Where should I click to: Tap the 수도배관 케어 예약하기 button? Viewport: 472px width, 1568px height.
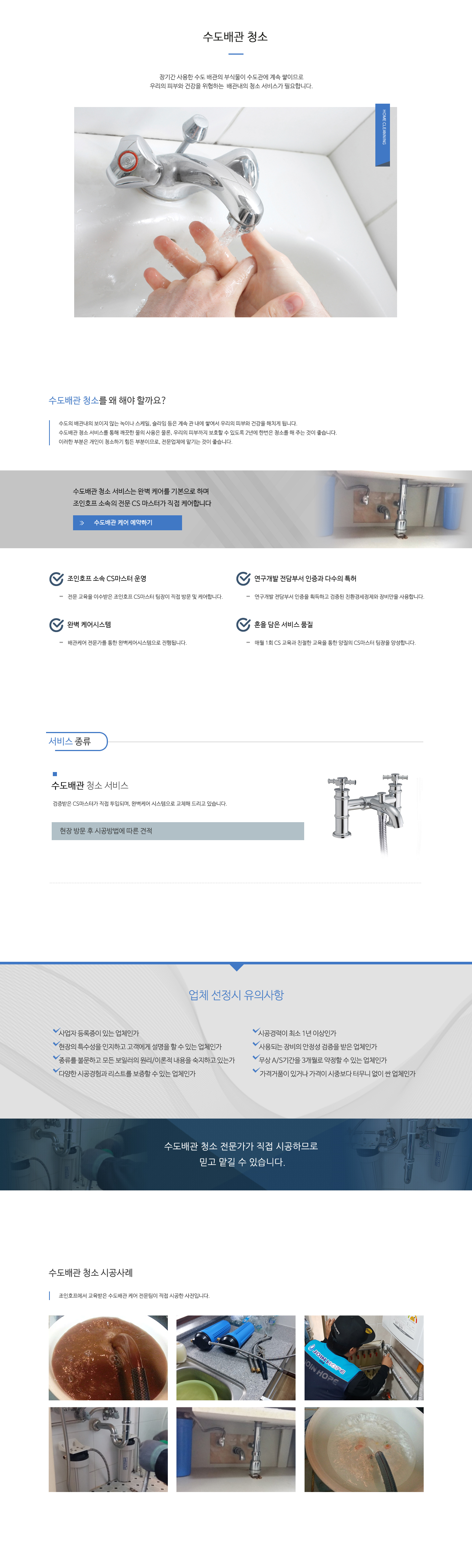coord(127,522)
